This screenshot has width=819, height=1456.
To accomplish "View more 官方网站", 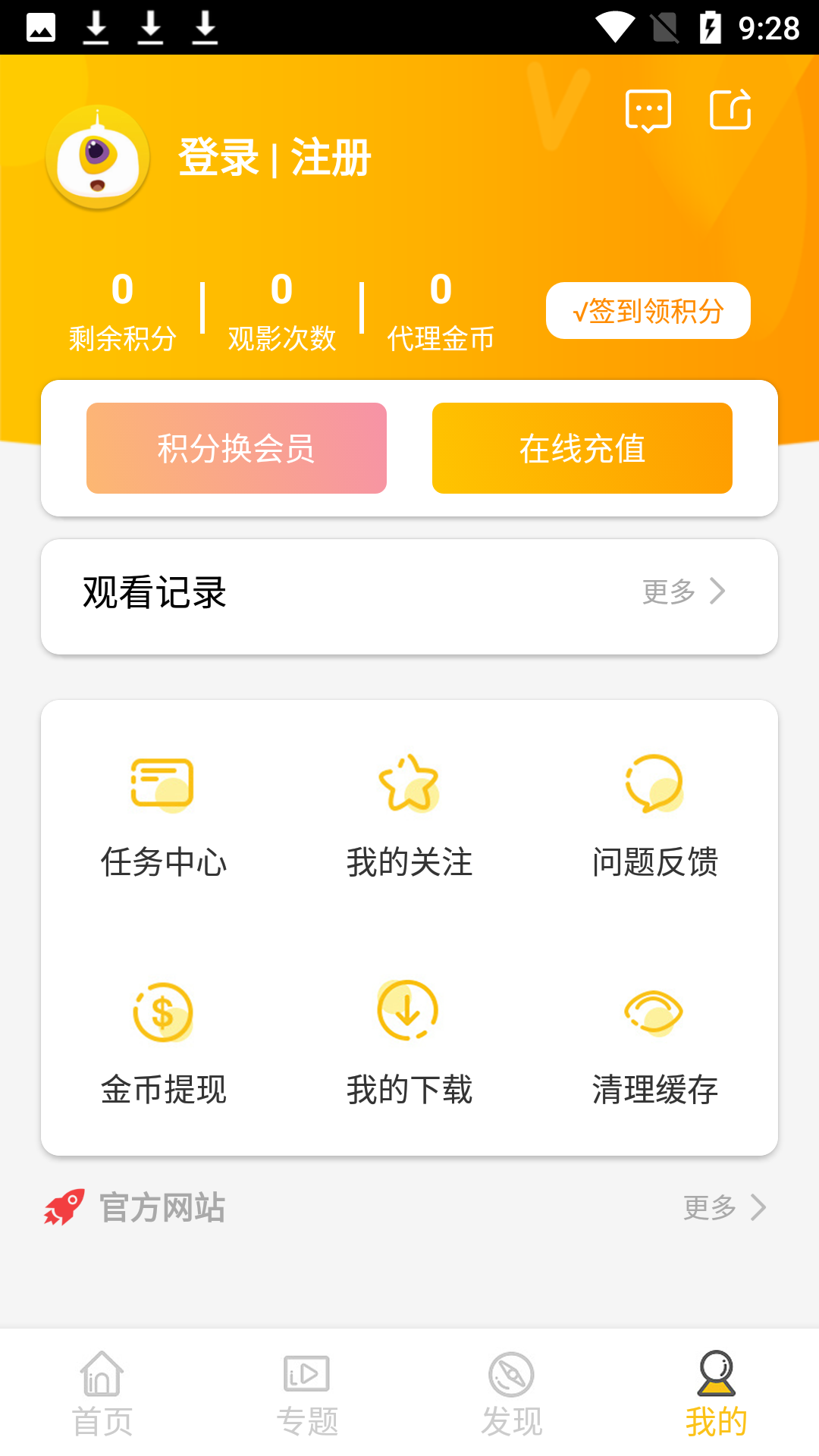I will pos(723,1207).
